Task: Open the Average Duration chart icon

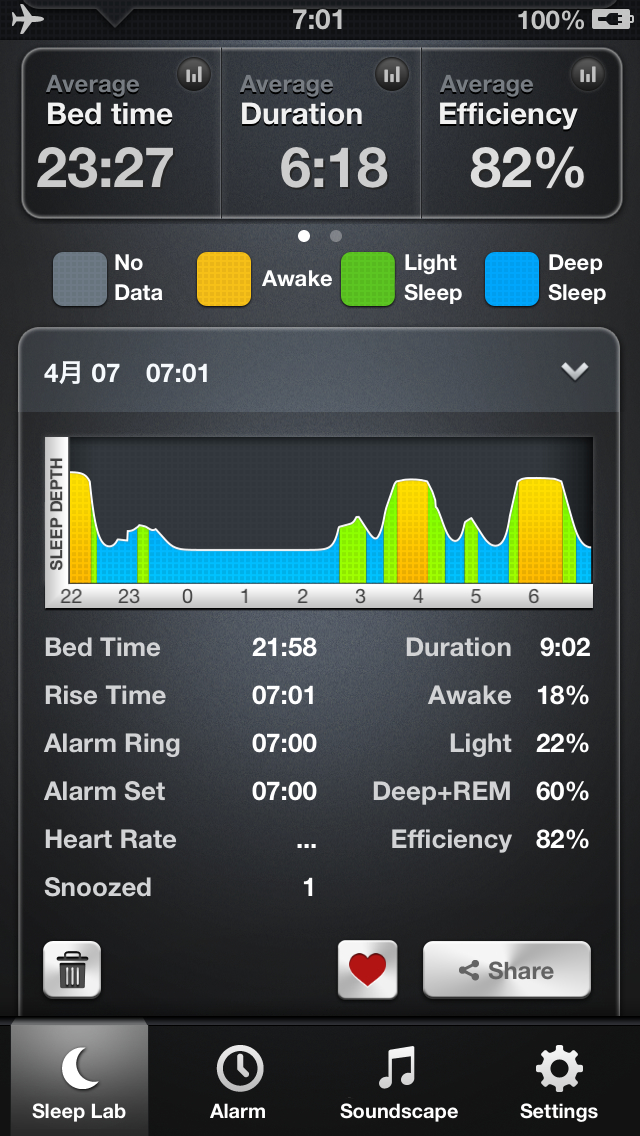Action: tap(392, 73)
